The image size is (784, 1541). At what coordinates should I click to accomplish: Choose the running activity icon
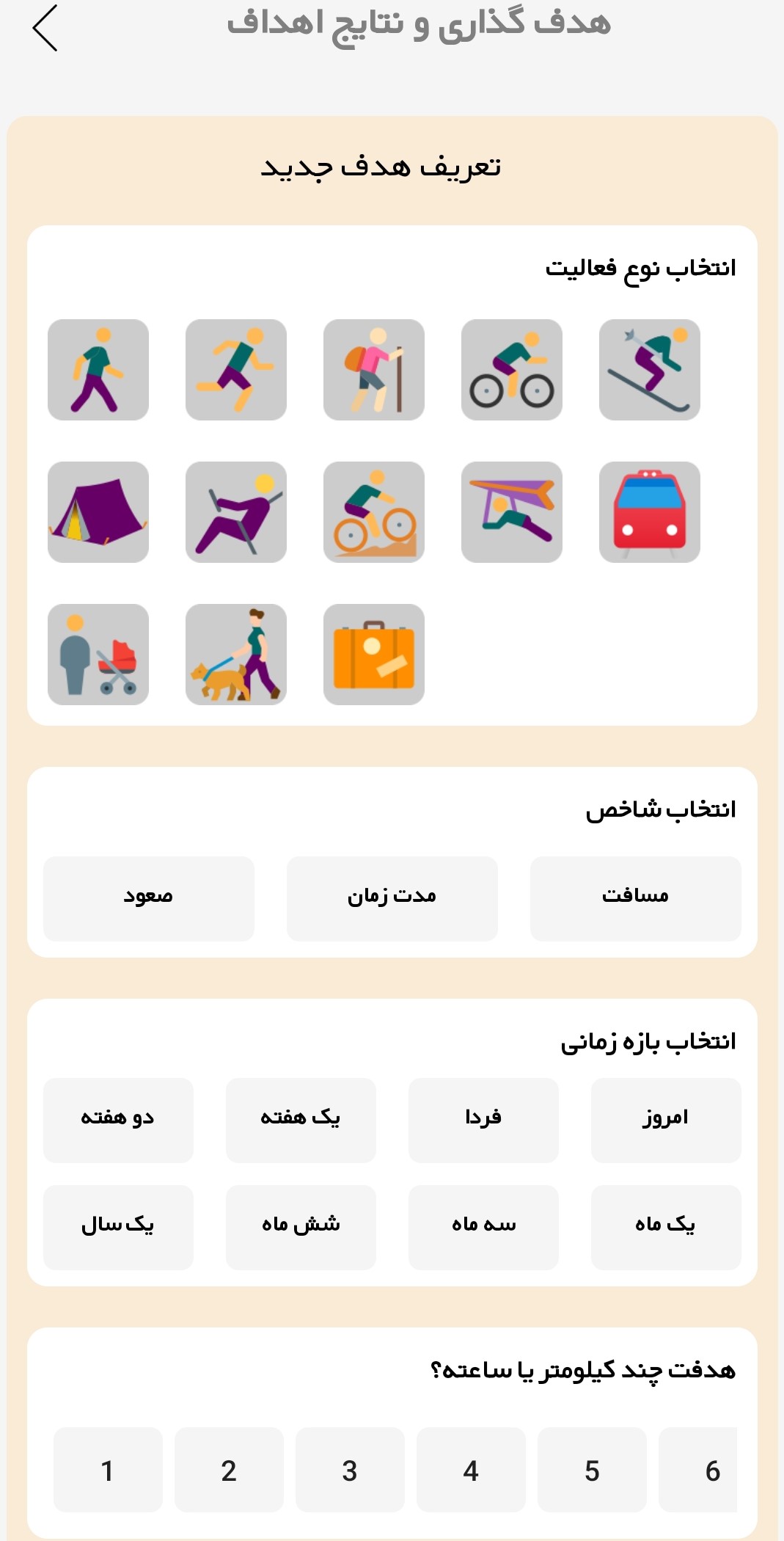pyautogui.click(x=236, y=370)
